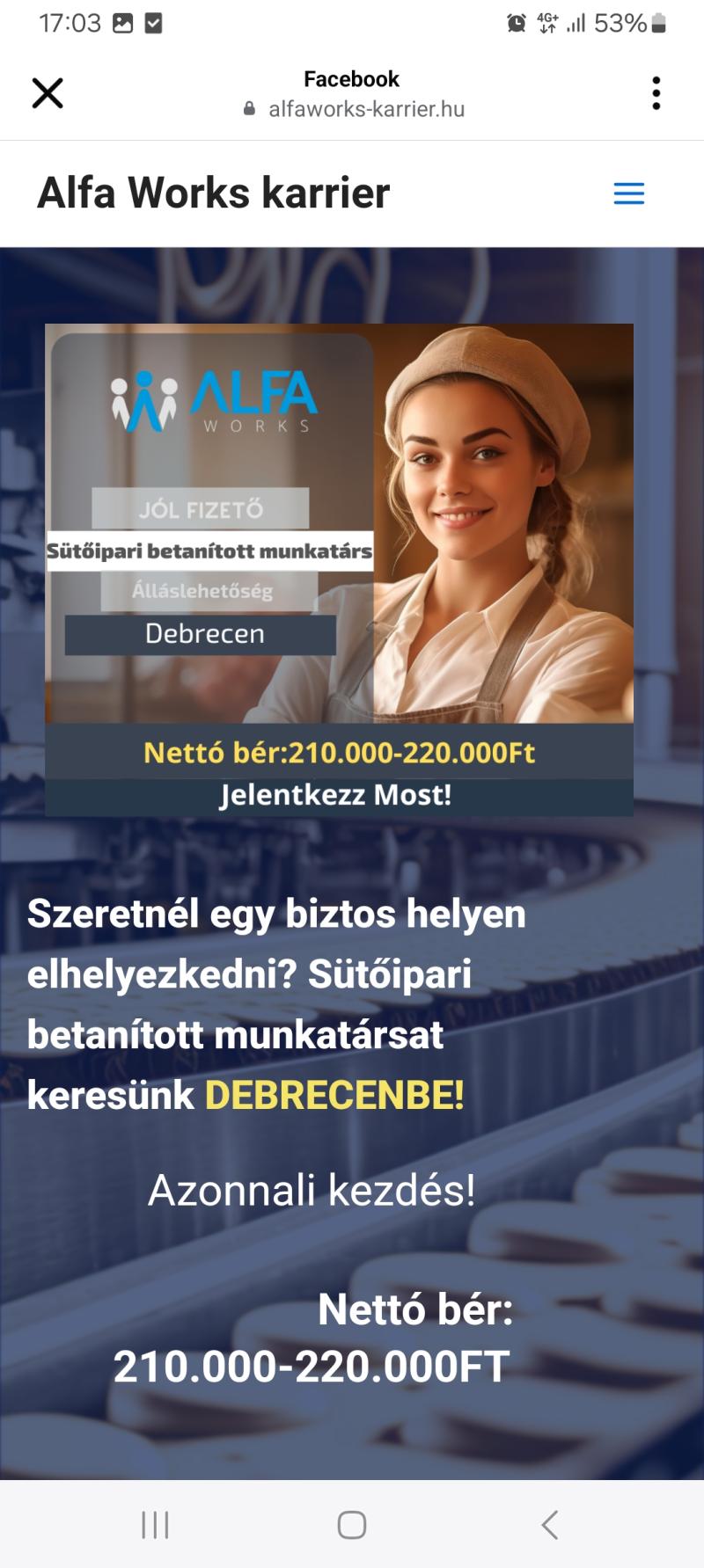This screenshot has width=704, height=1568.
Task: Close the in-app browser
Action: [x=48, y=93]
